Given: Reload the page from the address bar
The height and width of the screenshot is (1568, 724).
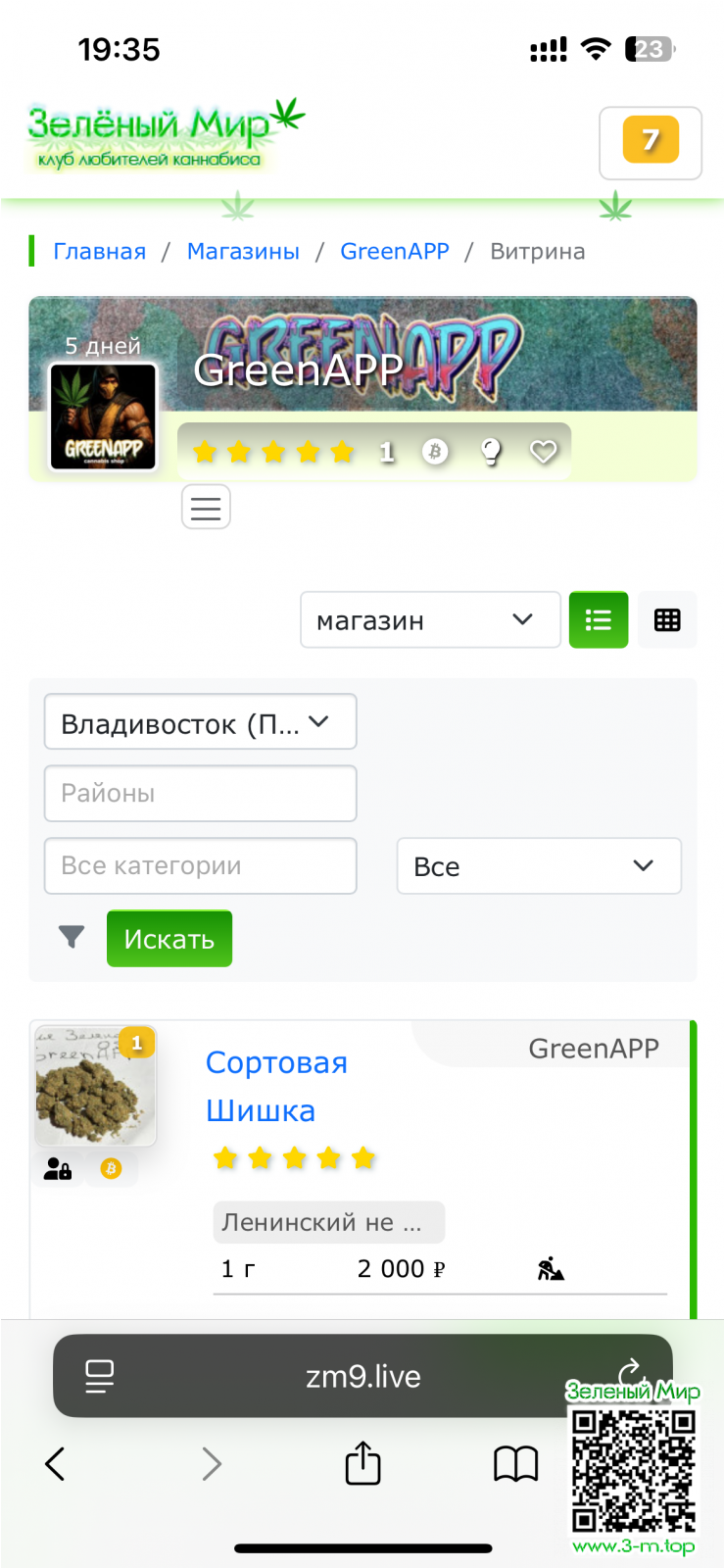Looking at the screenshot, I should 630,1370.
